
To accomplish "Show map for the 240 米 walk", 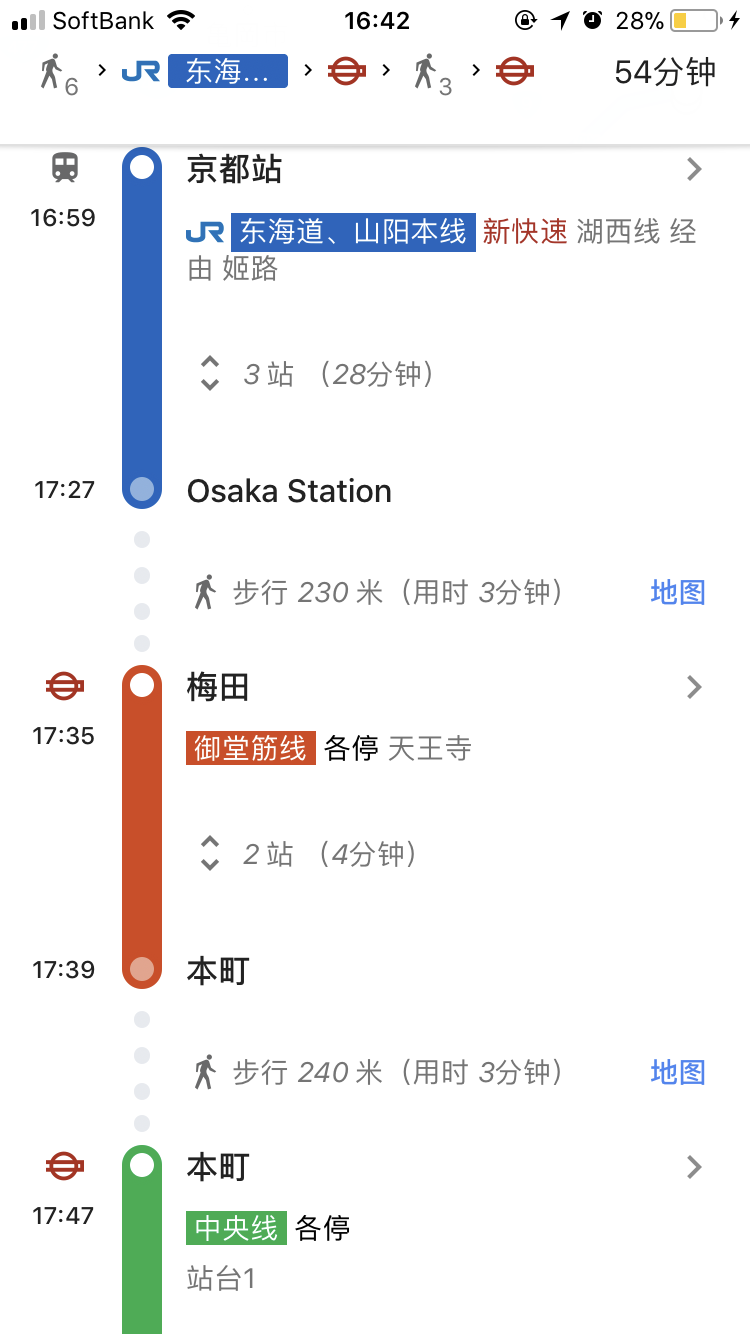I will (x=678, y=1073).
